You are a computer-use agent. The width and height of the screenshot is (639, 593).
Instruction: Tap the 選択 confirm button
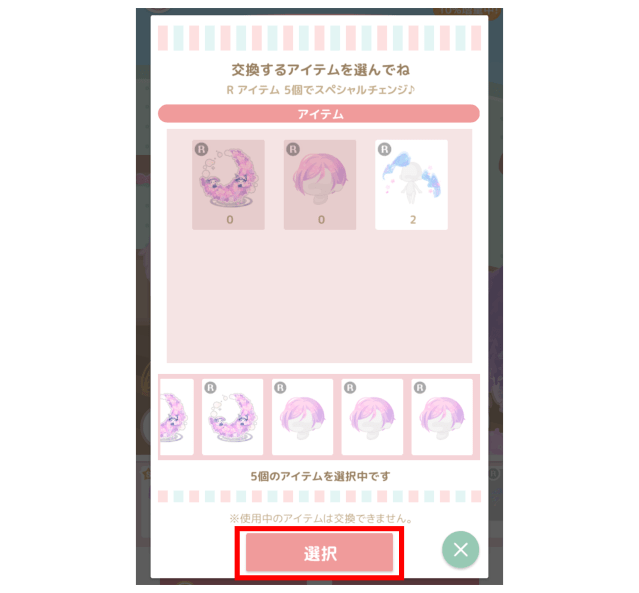click(319, 553)
